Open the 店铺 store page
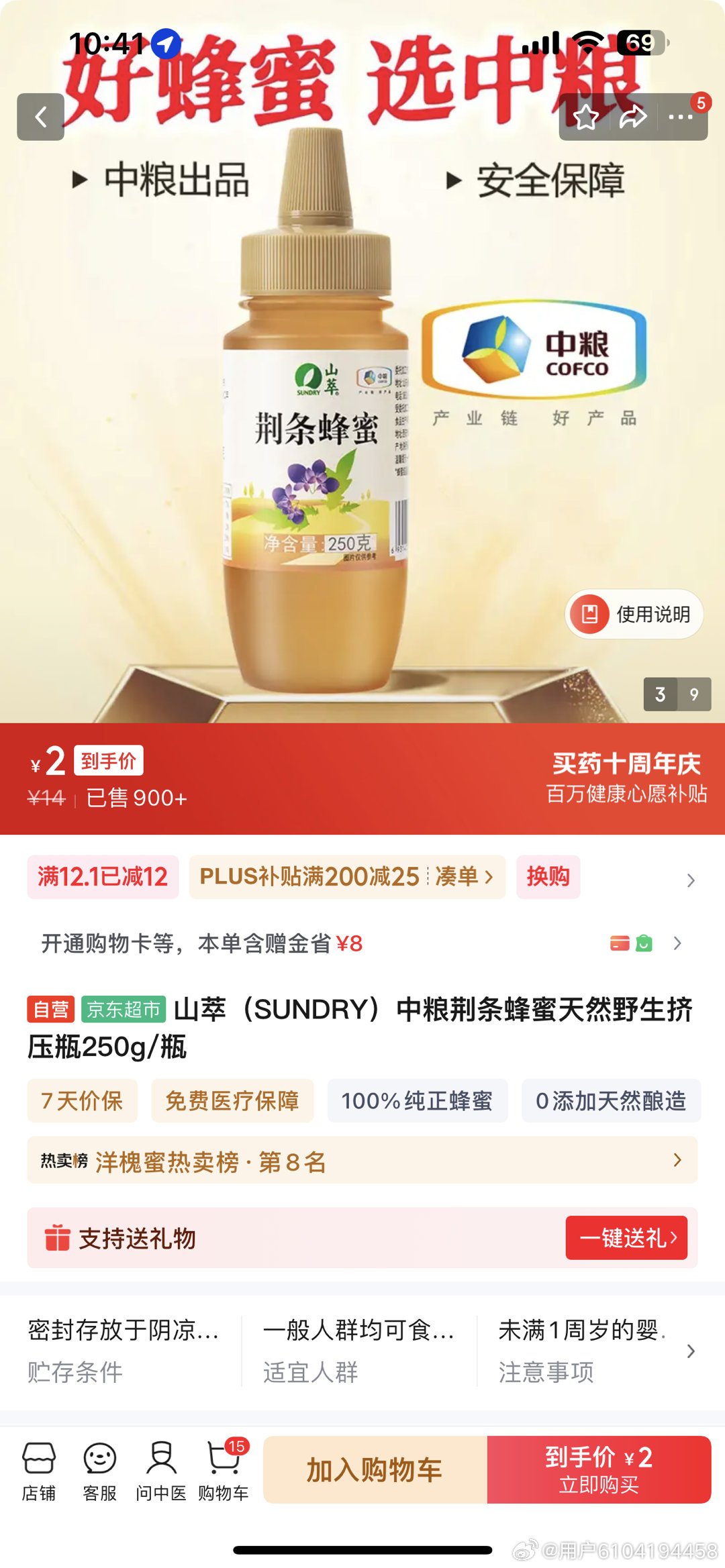Viewport: 725px width, 1568px height. [x=39, y=1471]
